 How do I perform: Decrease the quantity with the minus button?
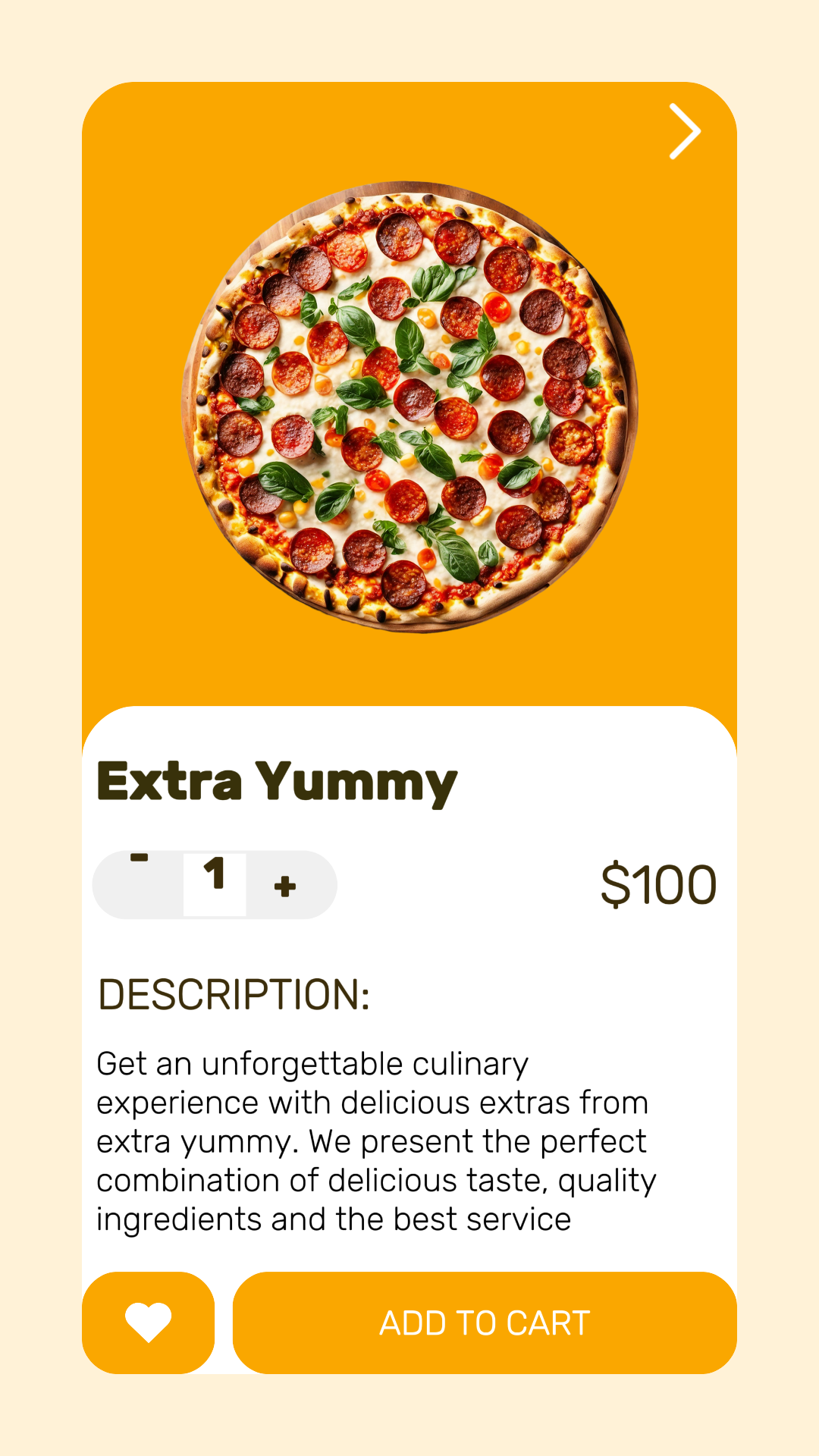pyautogui.click(x=140, y=859)
